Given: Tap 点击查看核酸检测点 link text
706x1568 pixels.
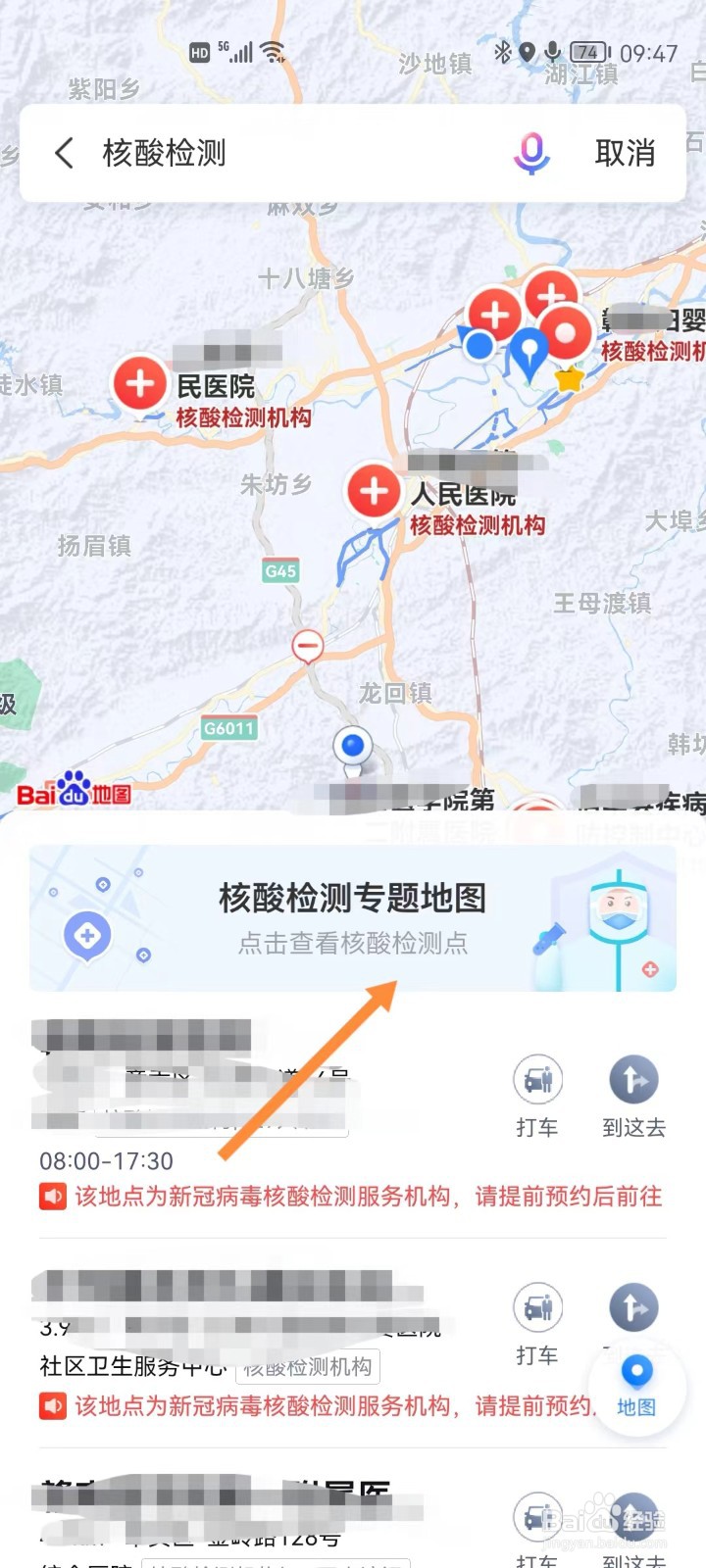Looking at the screenshot, I should point(353,944).
